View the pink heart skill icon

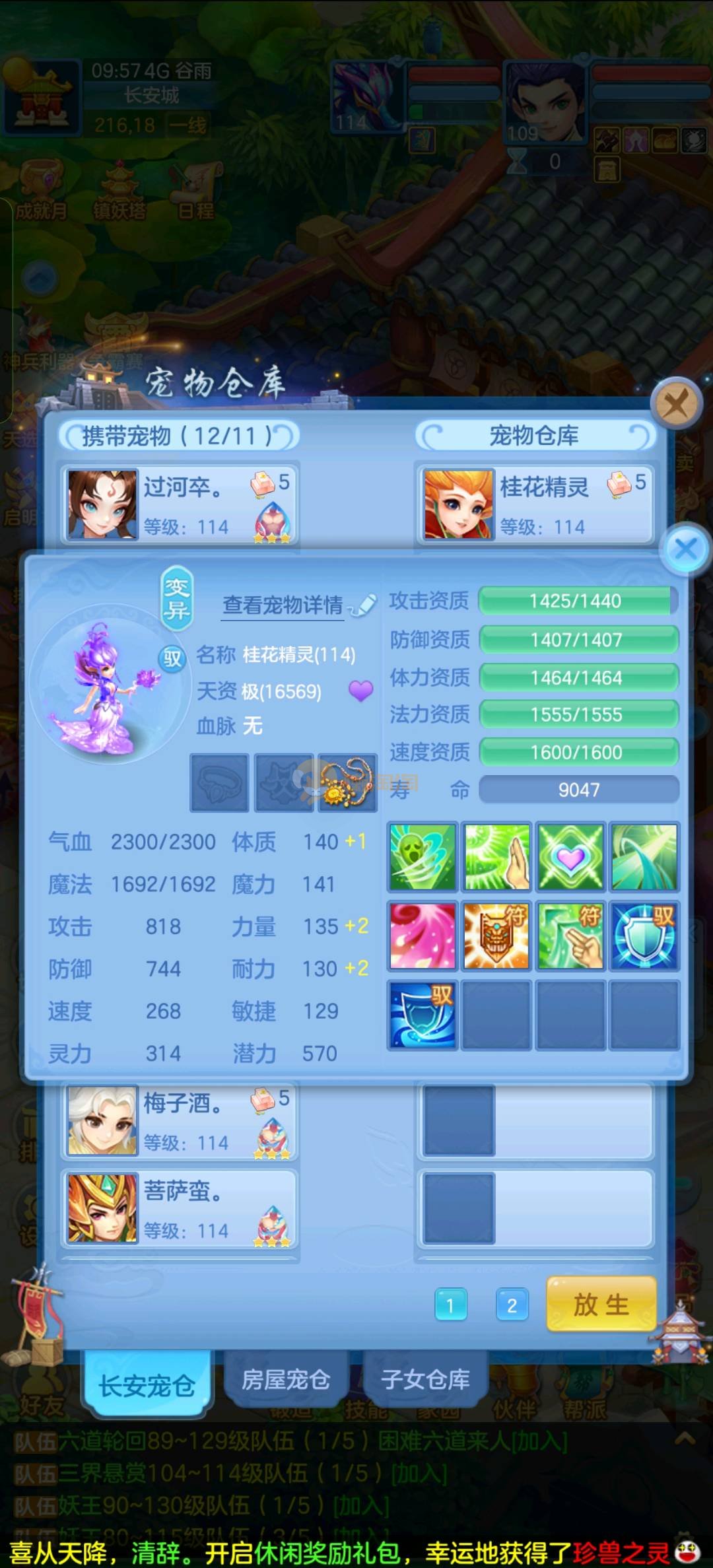pos(570,856)
